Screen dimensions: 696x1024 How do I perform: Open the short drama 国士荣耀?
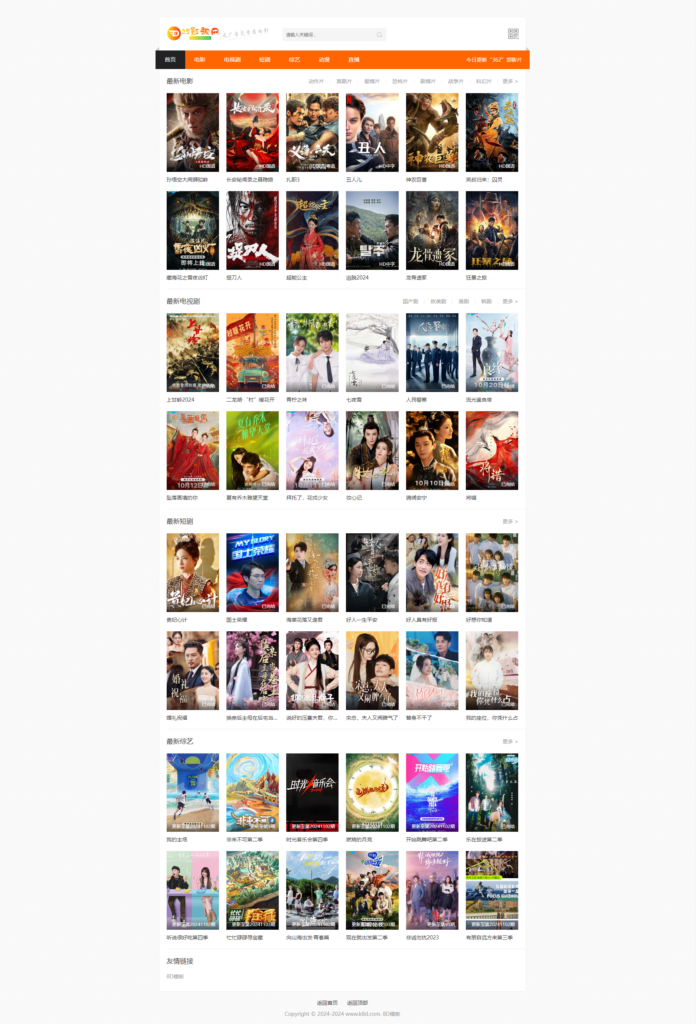coord(252,573)
